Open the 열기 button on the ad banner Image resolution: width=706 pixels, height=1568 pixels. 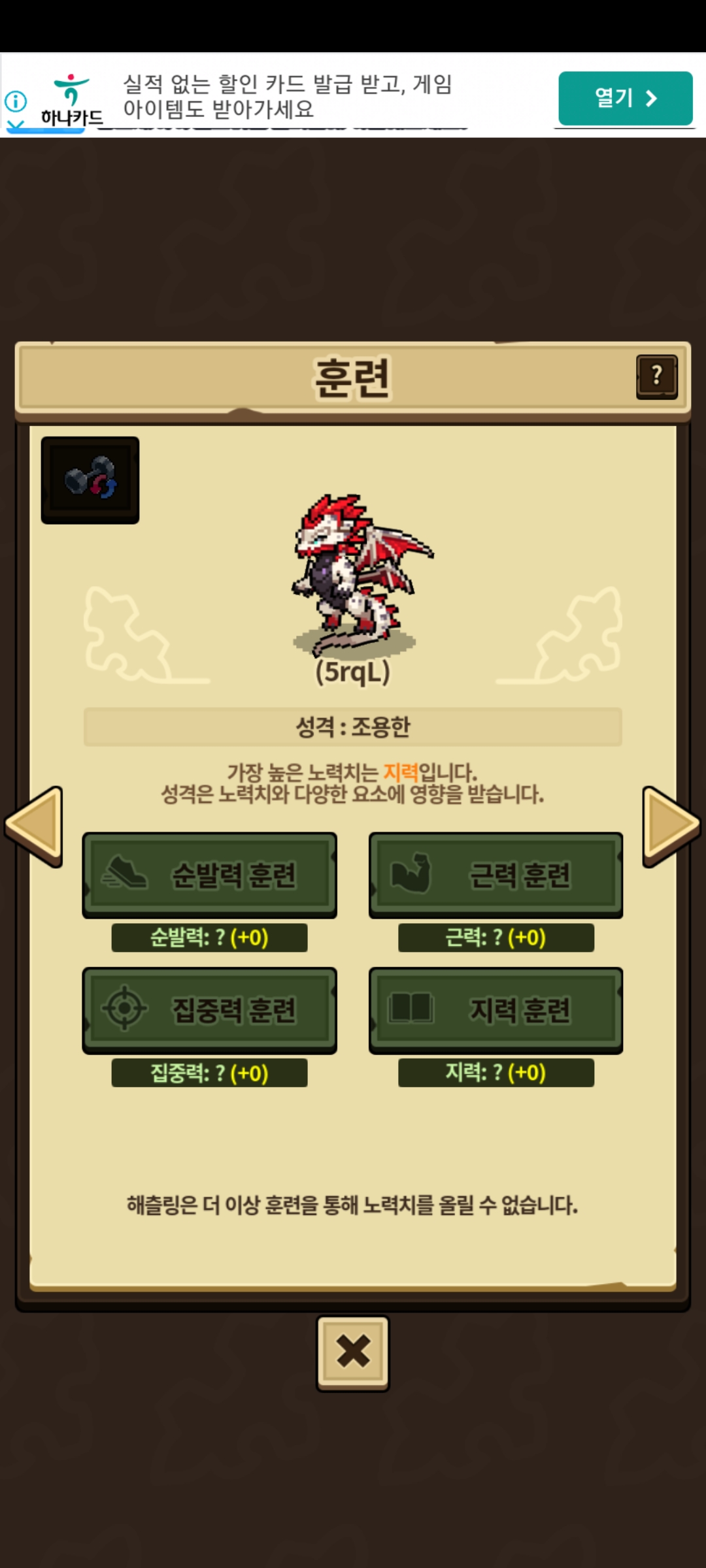(x=625, y=98)
